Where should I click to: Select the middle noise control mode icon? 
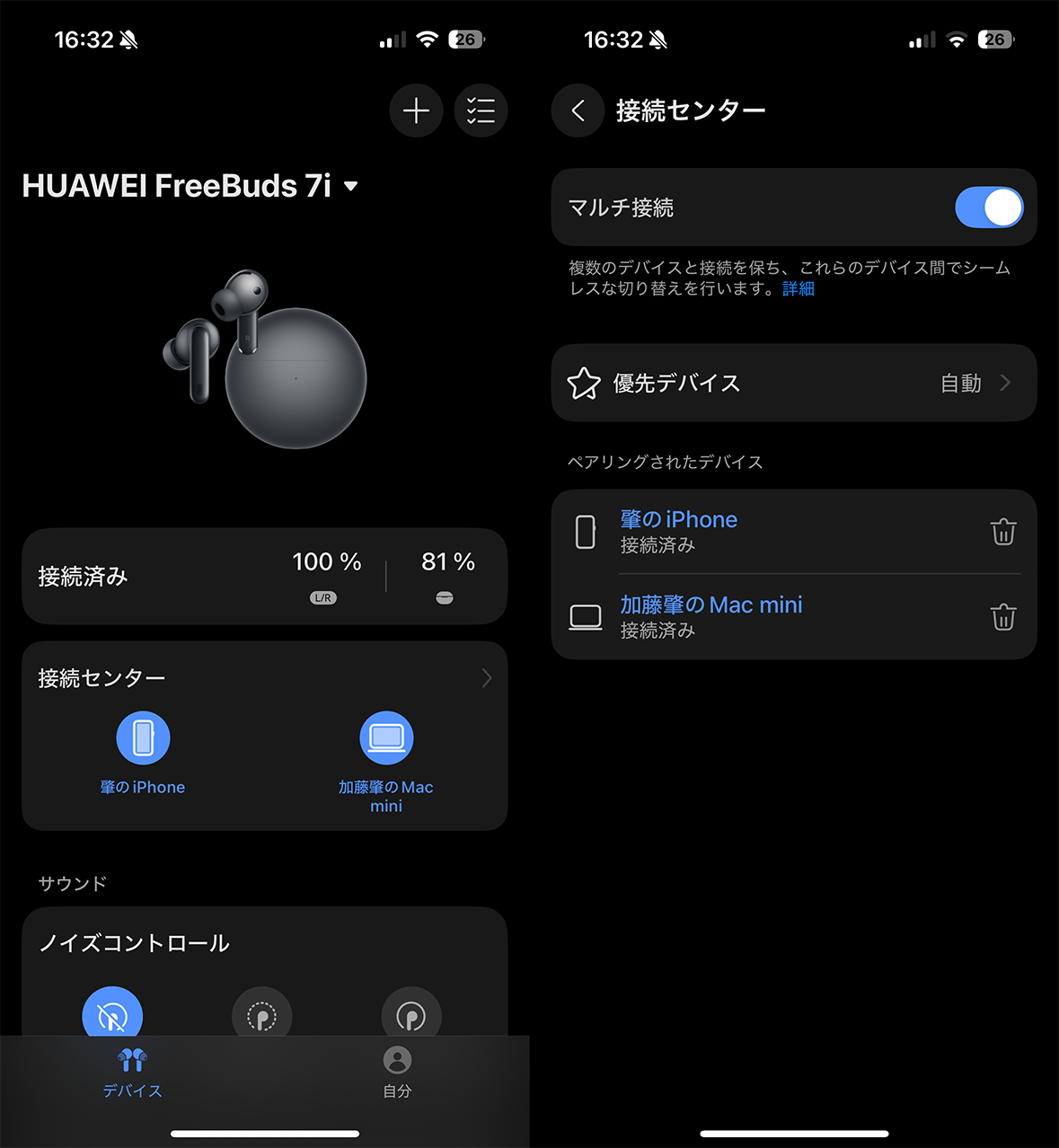261,1015
